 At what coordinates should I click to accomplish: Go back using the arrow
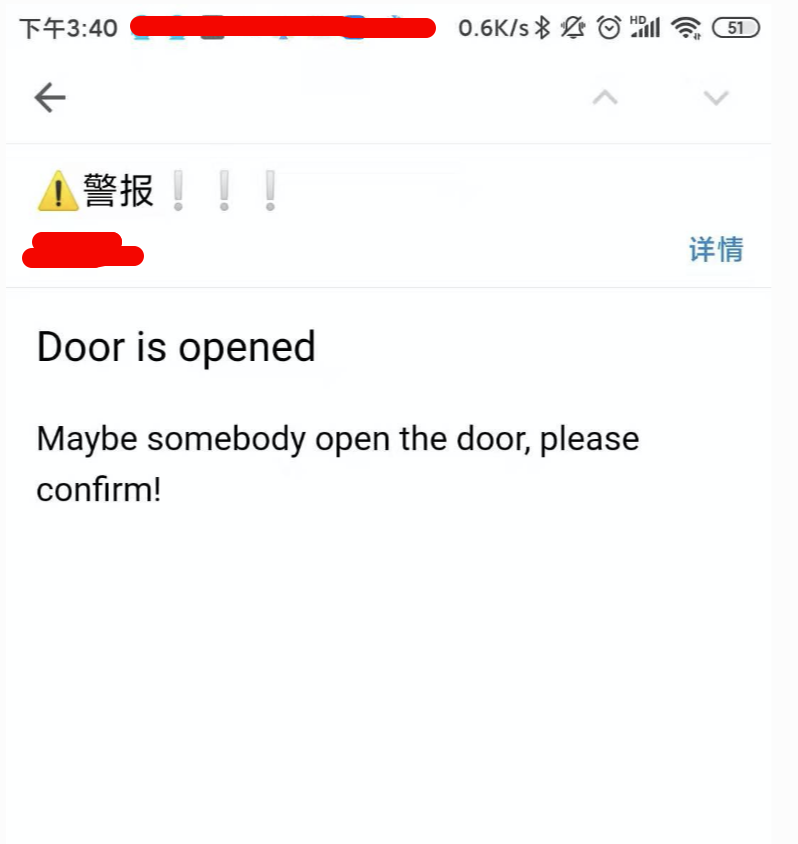click(x=49, y=97)
